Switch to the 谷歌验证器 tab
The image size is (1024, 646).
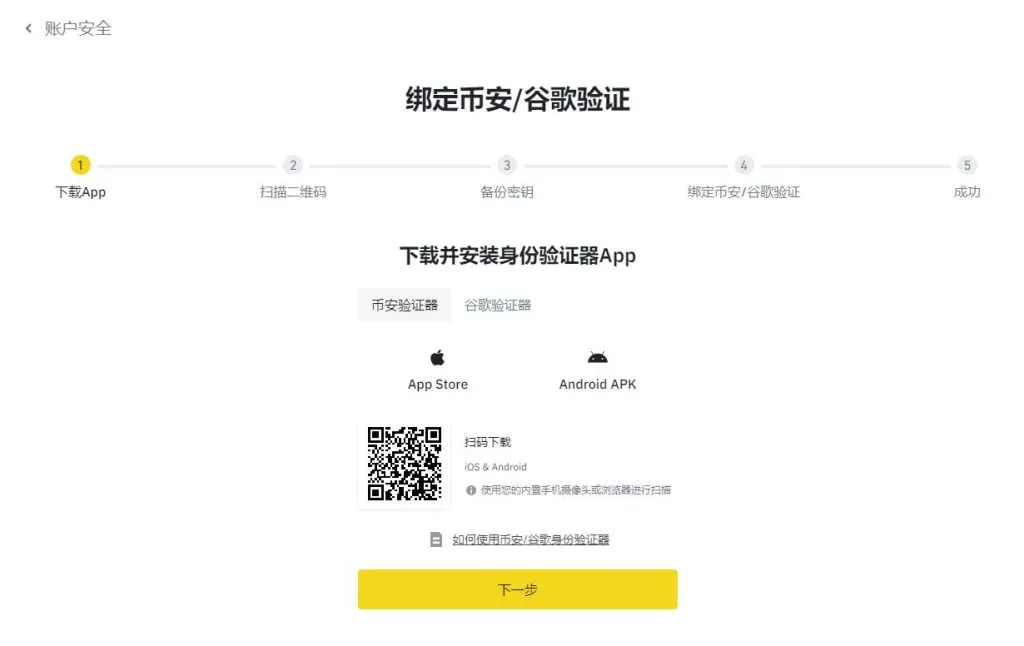(498, 305)
